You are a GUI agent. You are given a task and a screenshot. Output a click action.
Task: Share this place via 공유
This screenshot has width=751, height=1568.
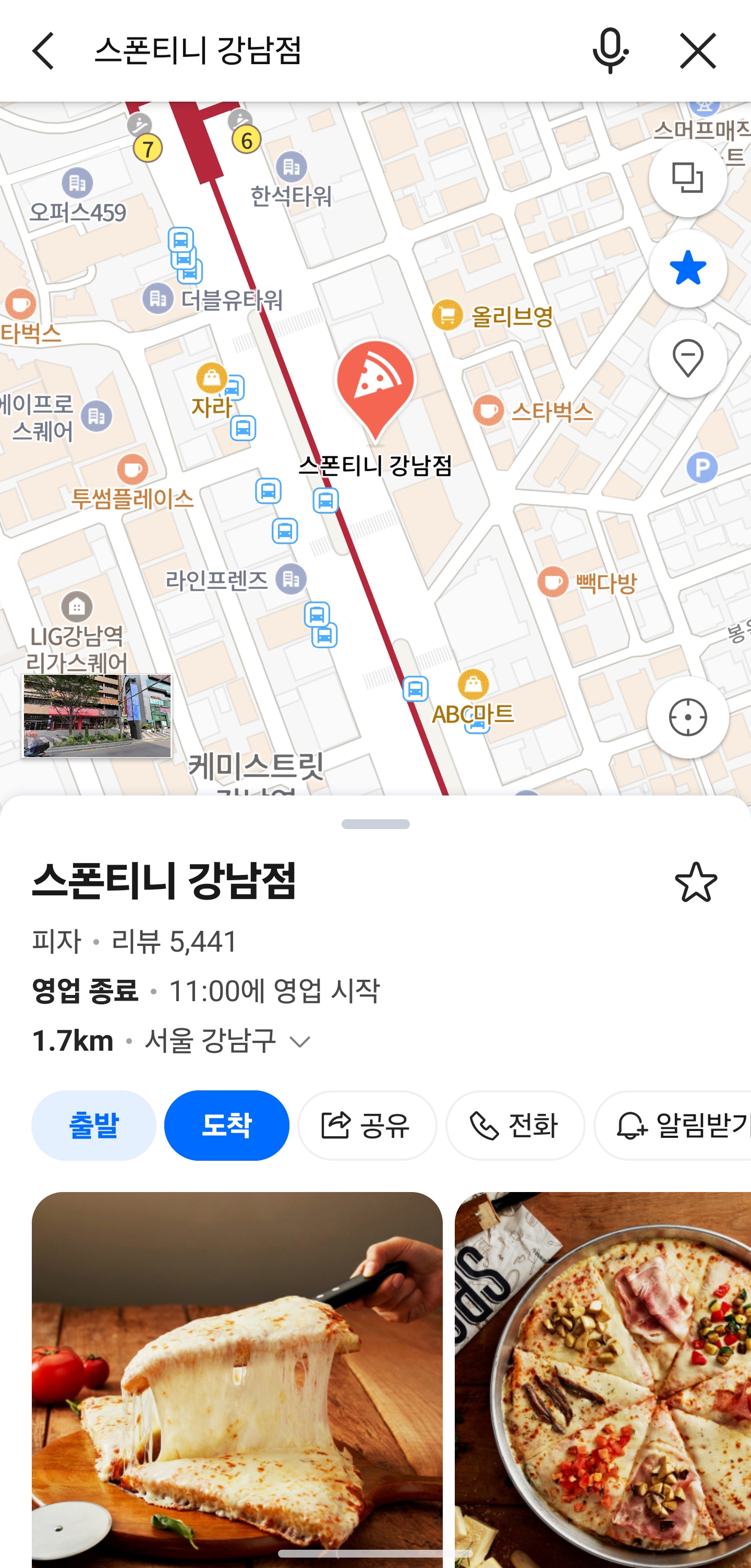[x=367, y=1125]
